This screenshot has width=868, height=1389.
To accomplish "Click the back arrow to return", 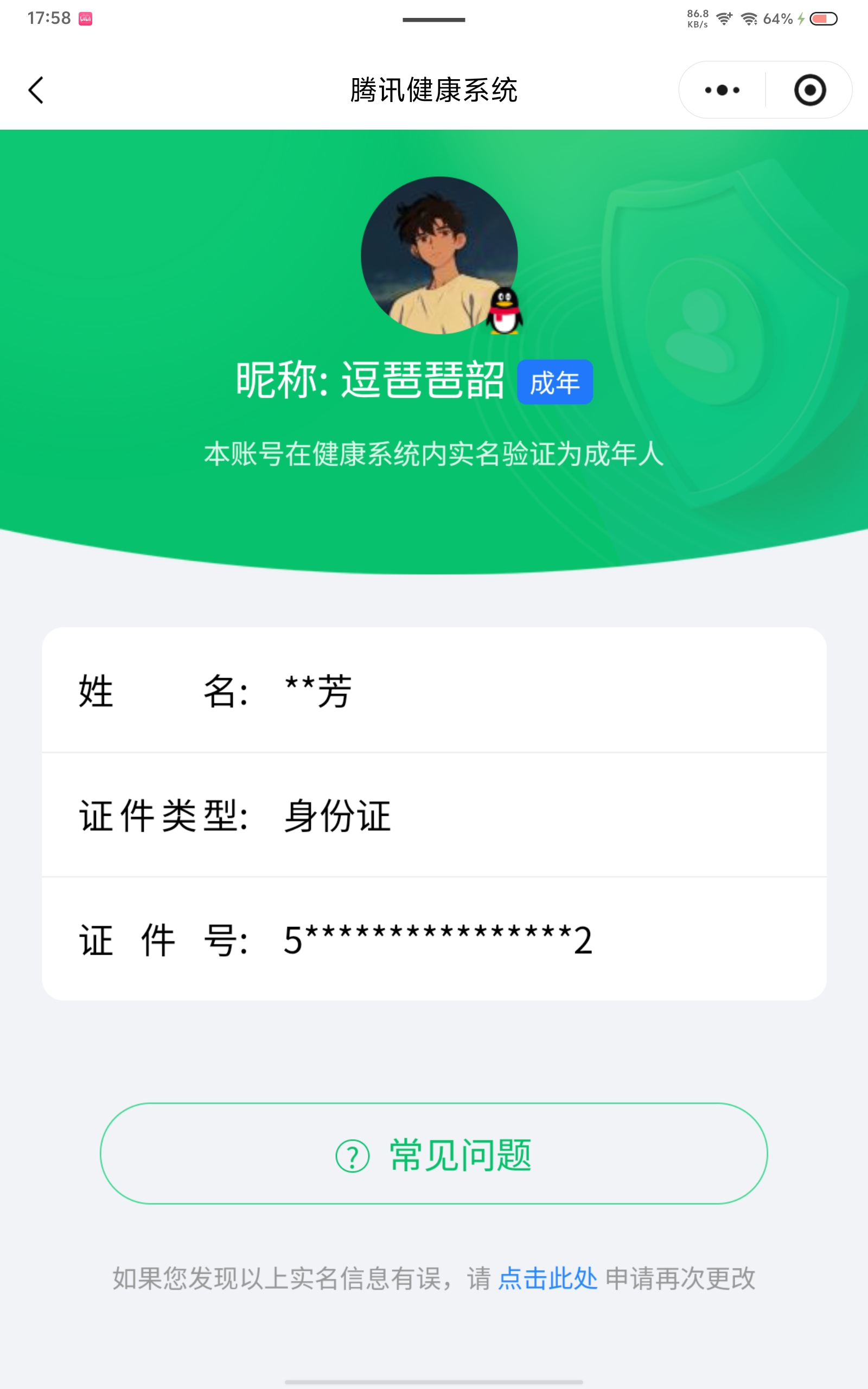I will (x=37, y=90).
